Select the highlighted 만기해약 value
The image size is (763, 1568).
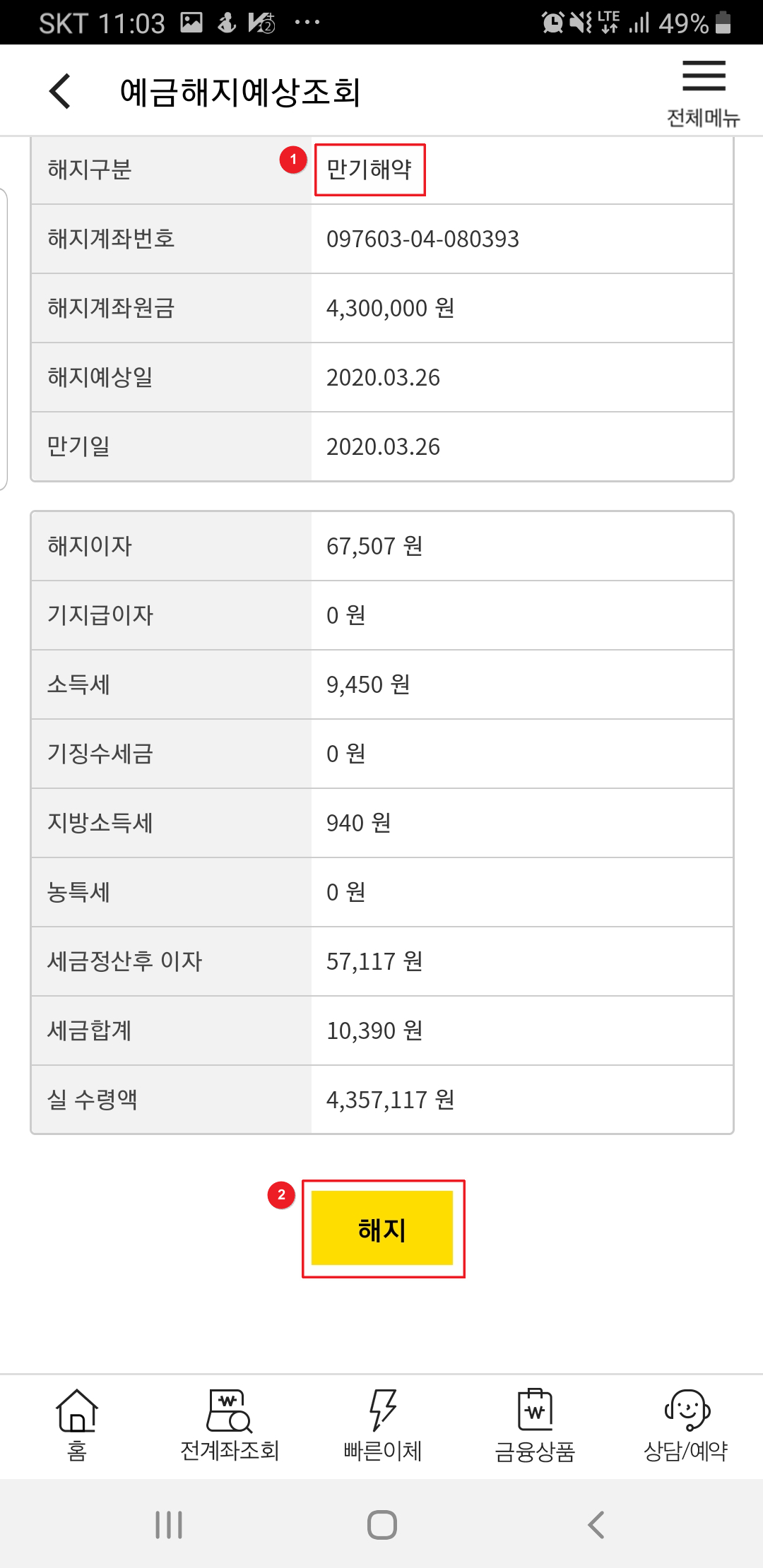click(x=369, y=169)
